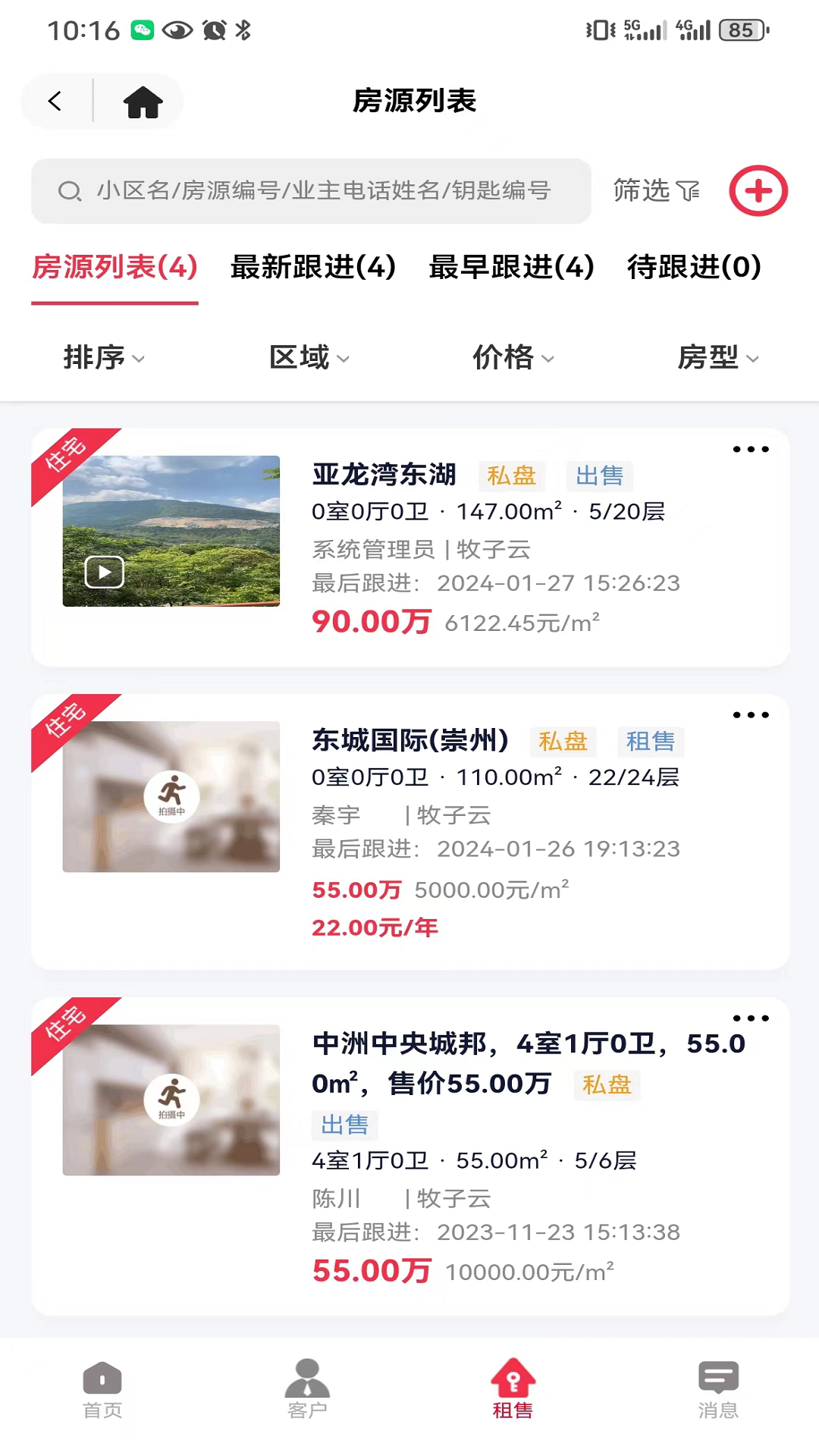Open more options for 亚龙湾东湖
Viewport: 819px width, 1456px height.
pos(751,450)
